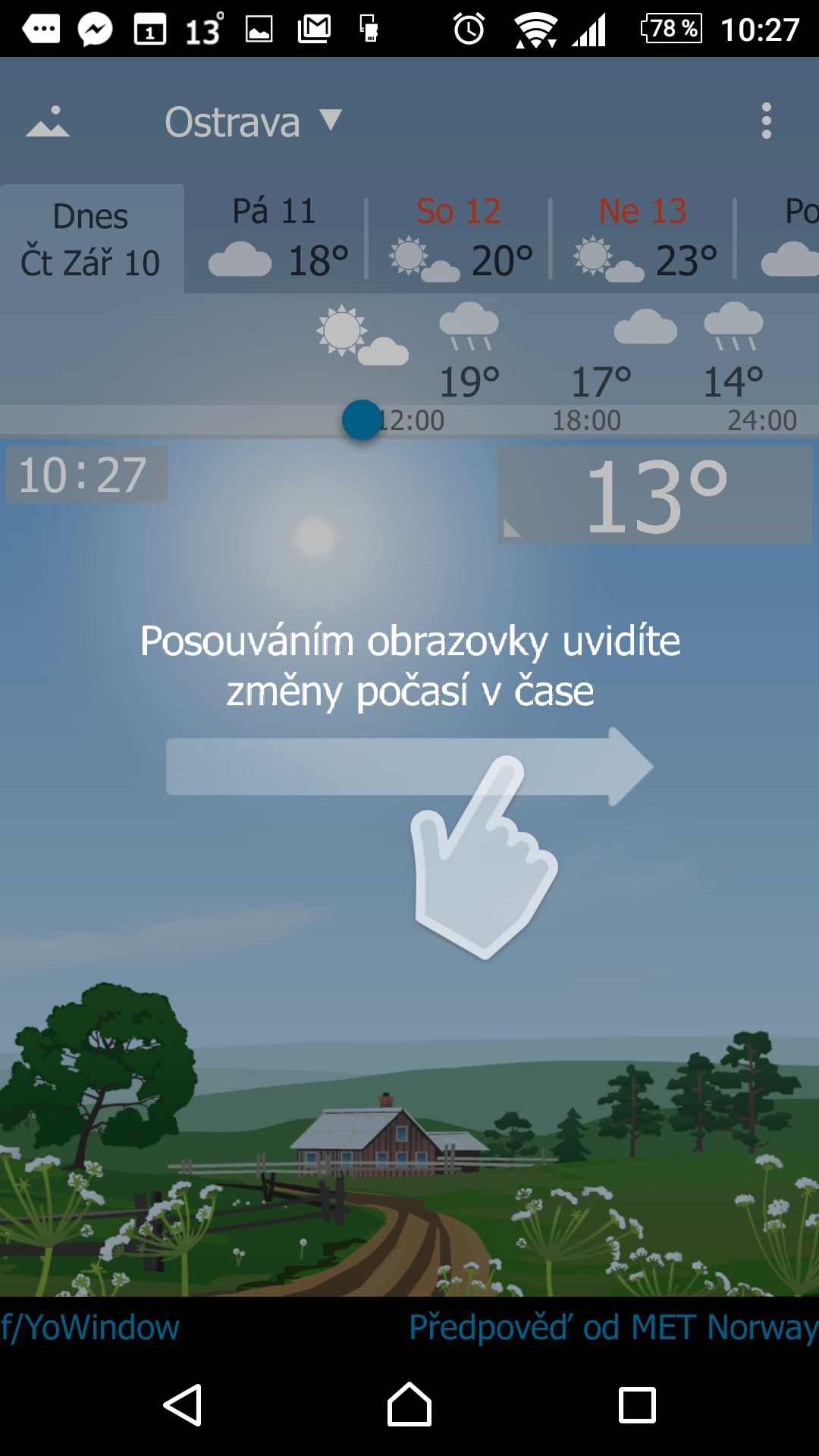
Task: Open the three-dot overflow menu
Action: (x=767, y=121)
